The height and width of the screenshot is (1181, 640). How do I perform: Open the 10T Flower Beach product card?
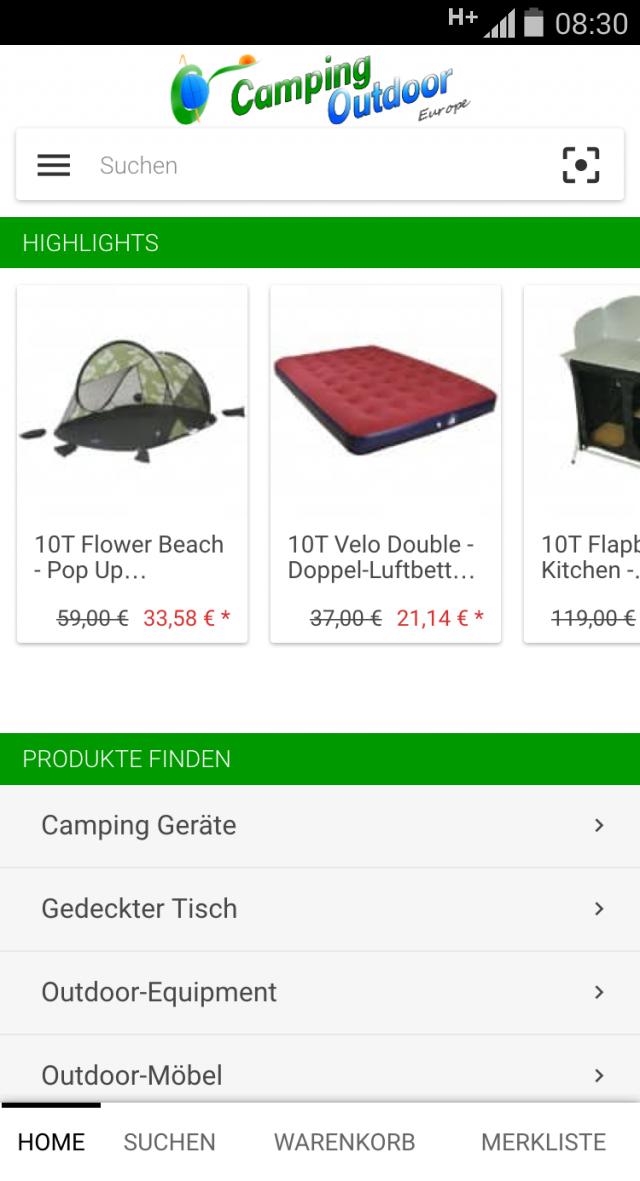coord(132,463)
